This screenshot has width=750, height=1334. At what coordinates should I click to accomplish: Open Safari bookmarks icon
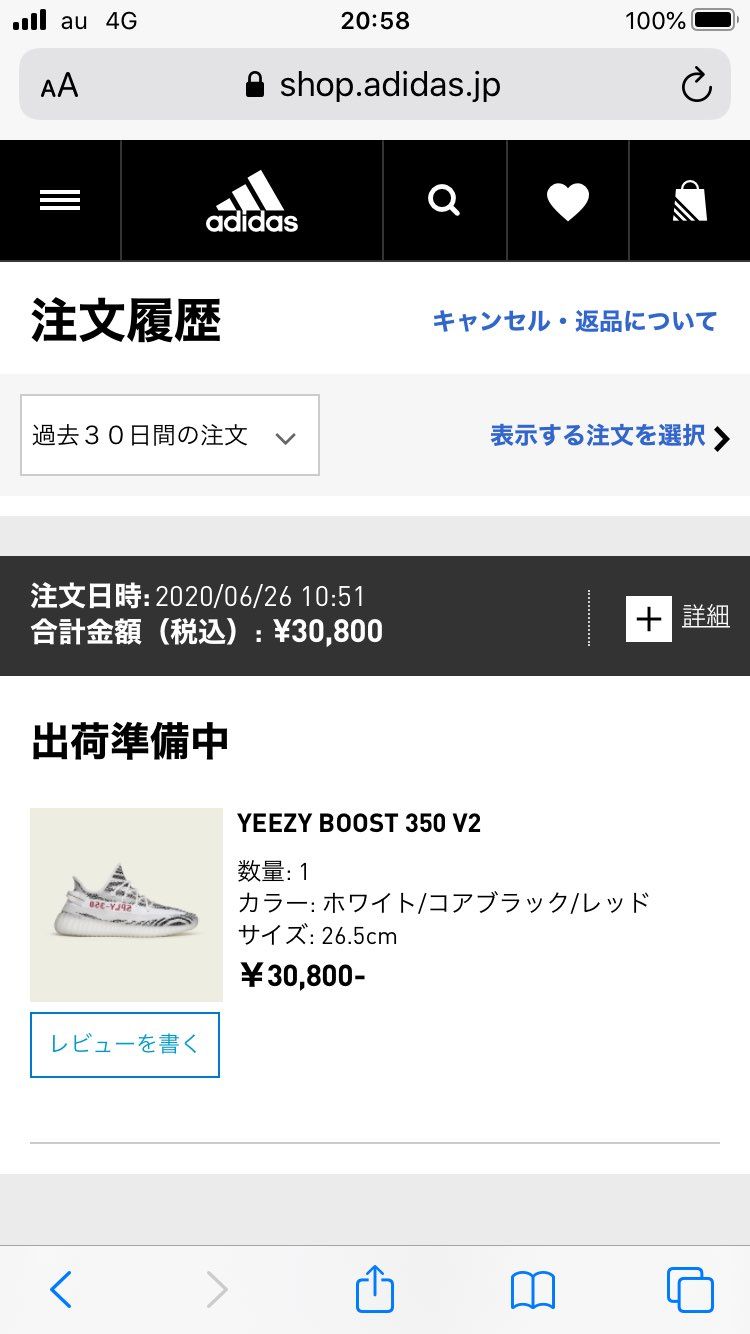[x=530, y=1290]
